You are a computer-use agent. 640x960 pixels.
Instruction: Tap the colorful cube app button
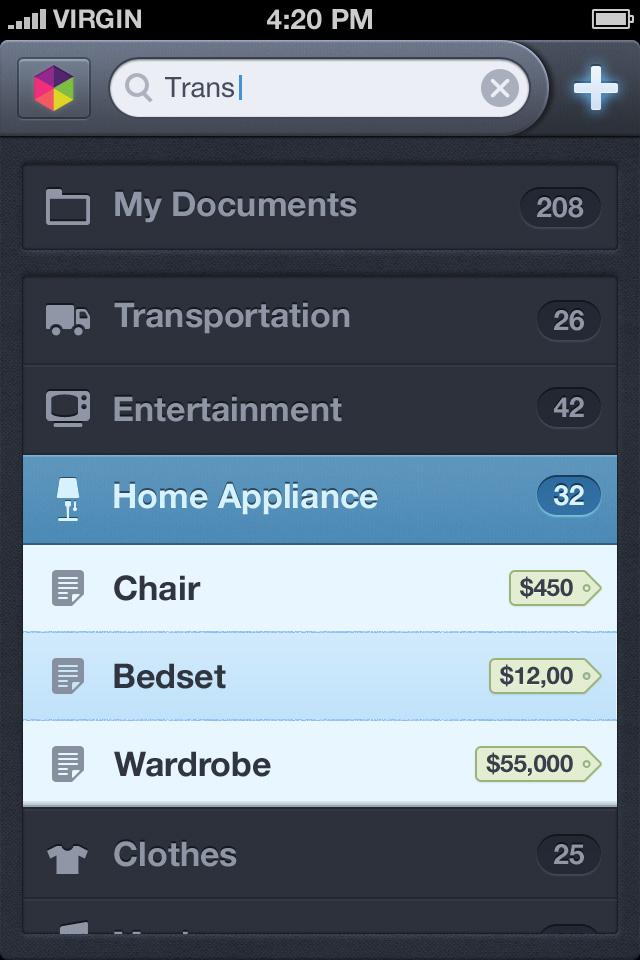54,88
